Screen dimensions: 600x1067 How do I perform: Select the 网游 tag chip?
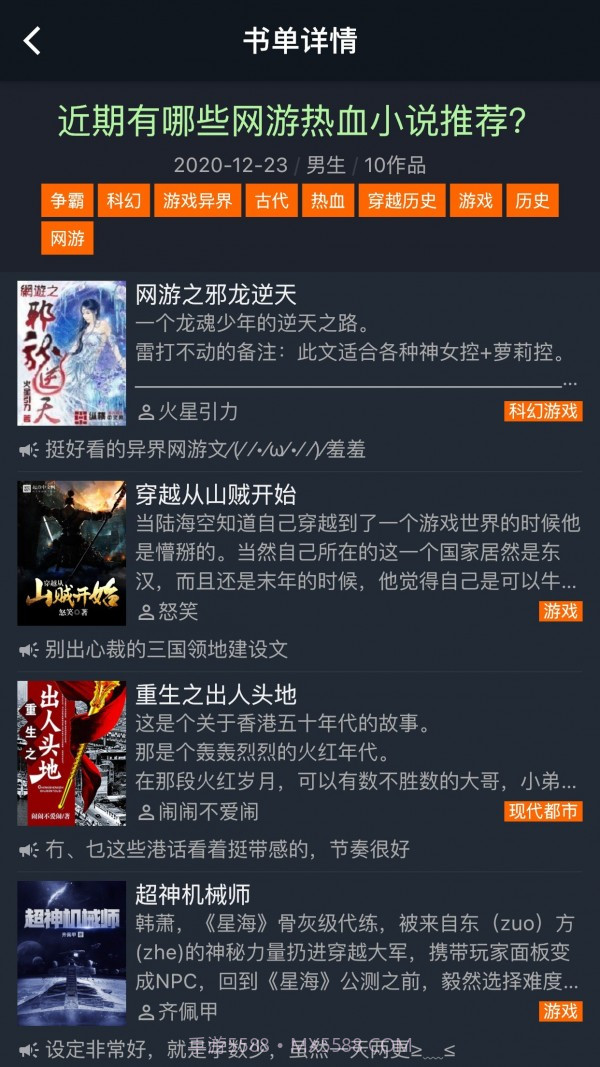(67, 238)
